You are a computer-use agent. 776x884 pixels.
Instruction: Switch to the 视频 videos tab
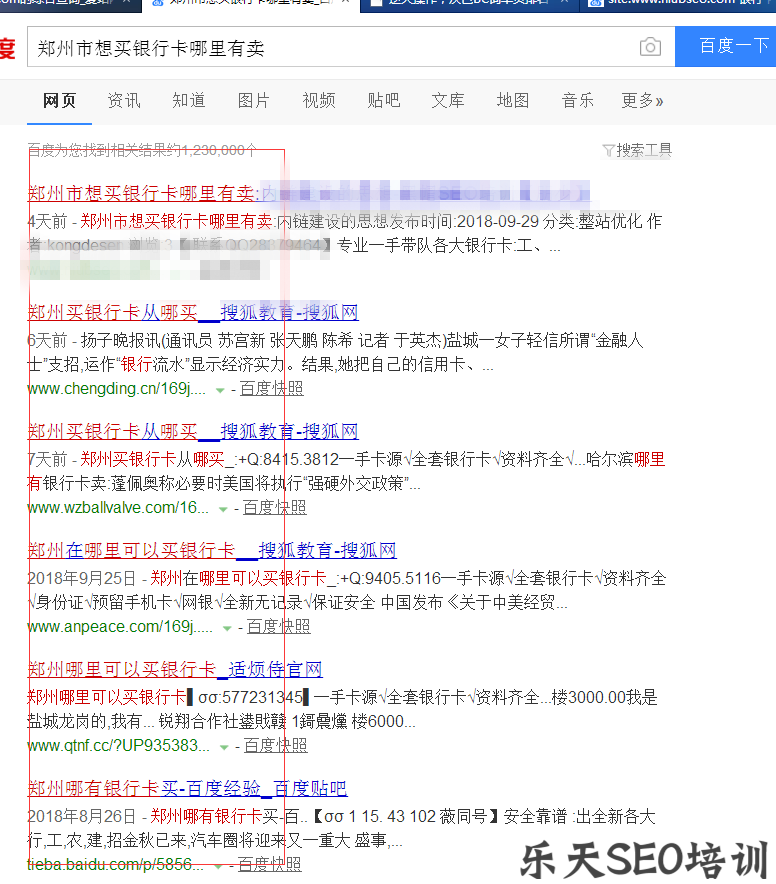coord(318,101)
